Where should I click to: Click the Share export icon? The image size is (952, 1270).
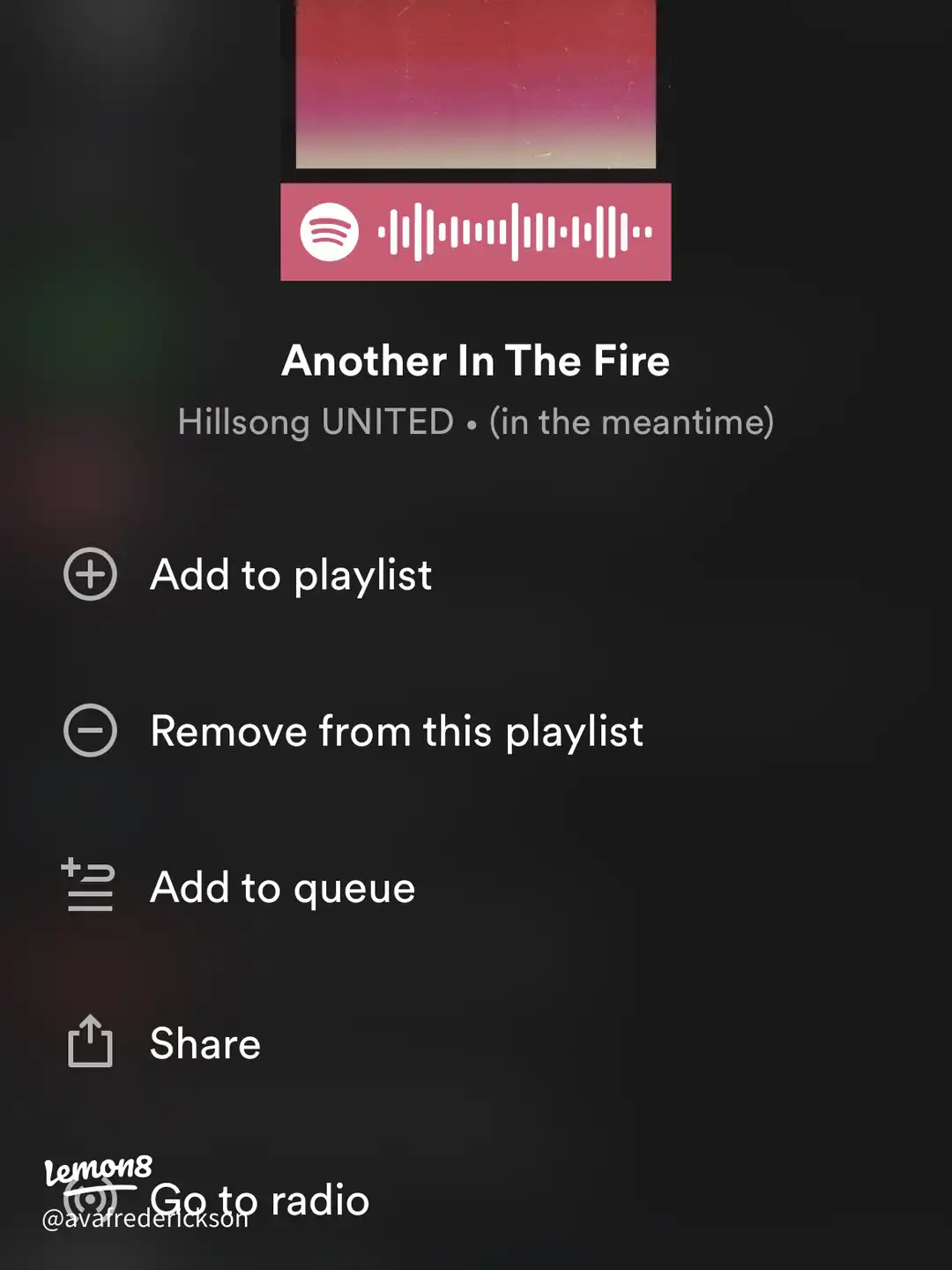click(89, 1043)
